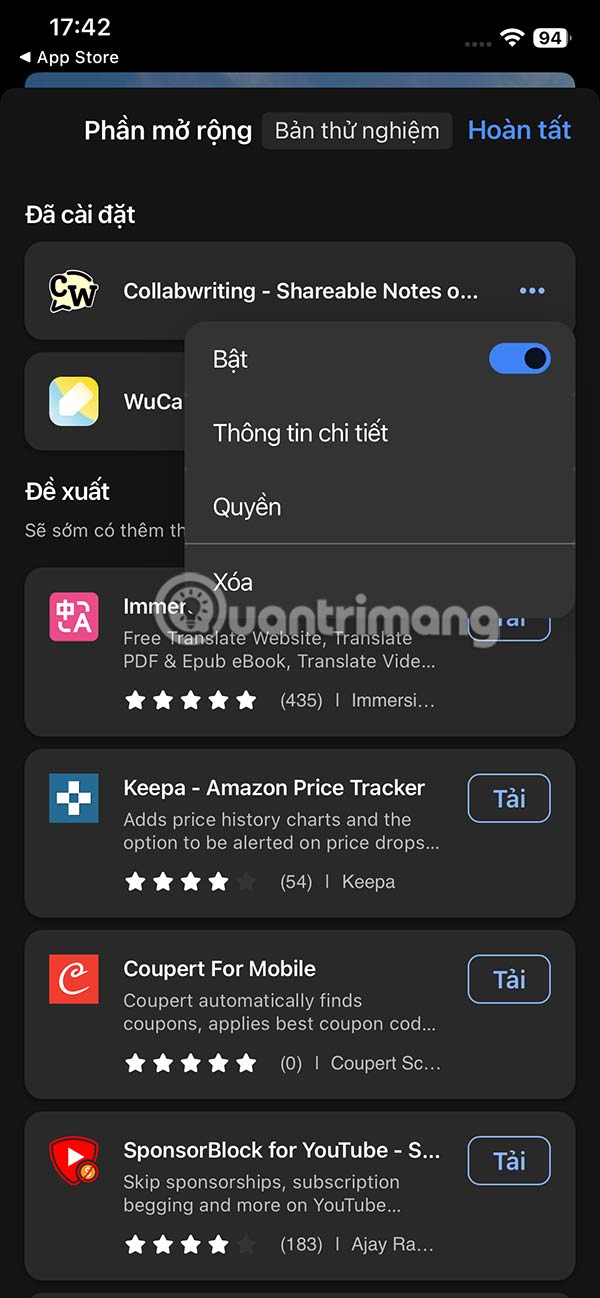The height and width of the screenshot is (1298, 600).
Task: Open the SponsorBlock for YouTube card
Action: pos(280,1195)
